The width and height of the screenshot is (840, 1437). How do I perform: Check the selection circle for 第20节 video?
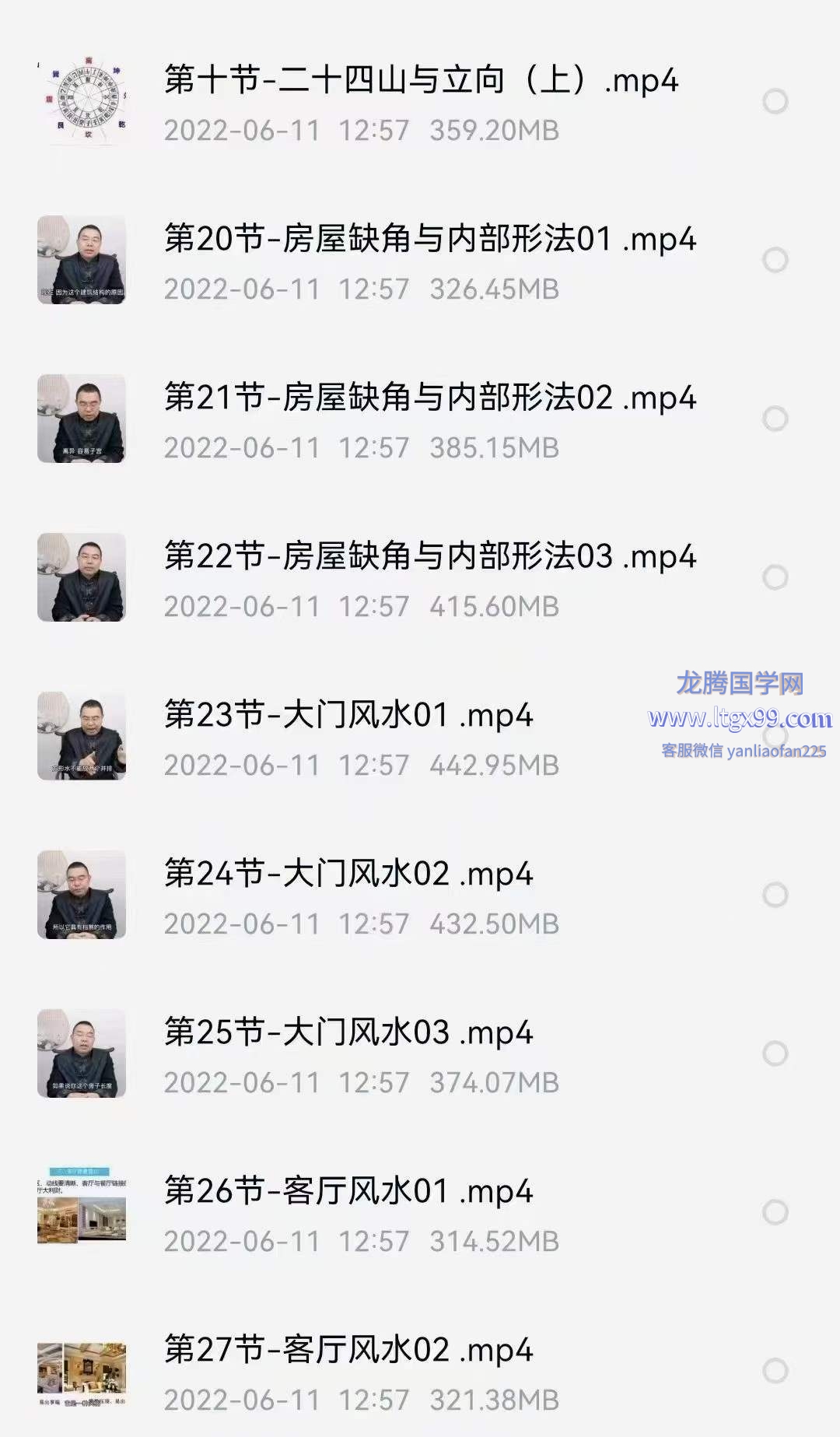point(775,260)
